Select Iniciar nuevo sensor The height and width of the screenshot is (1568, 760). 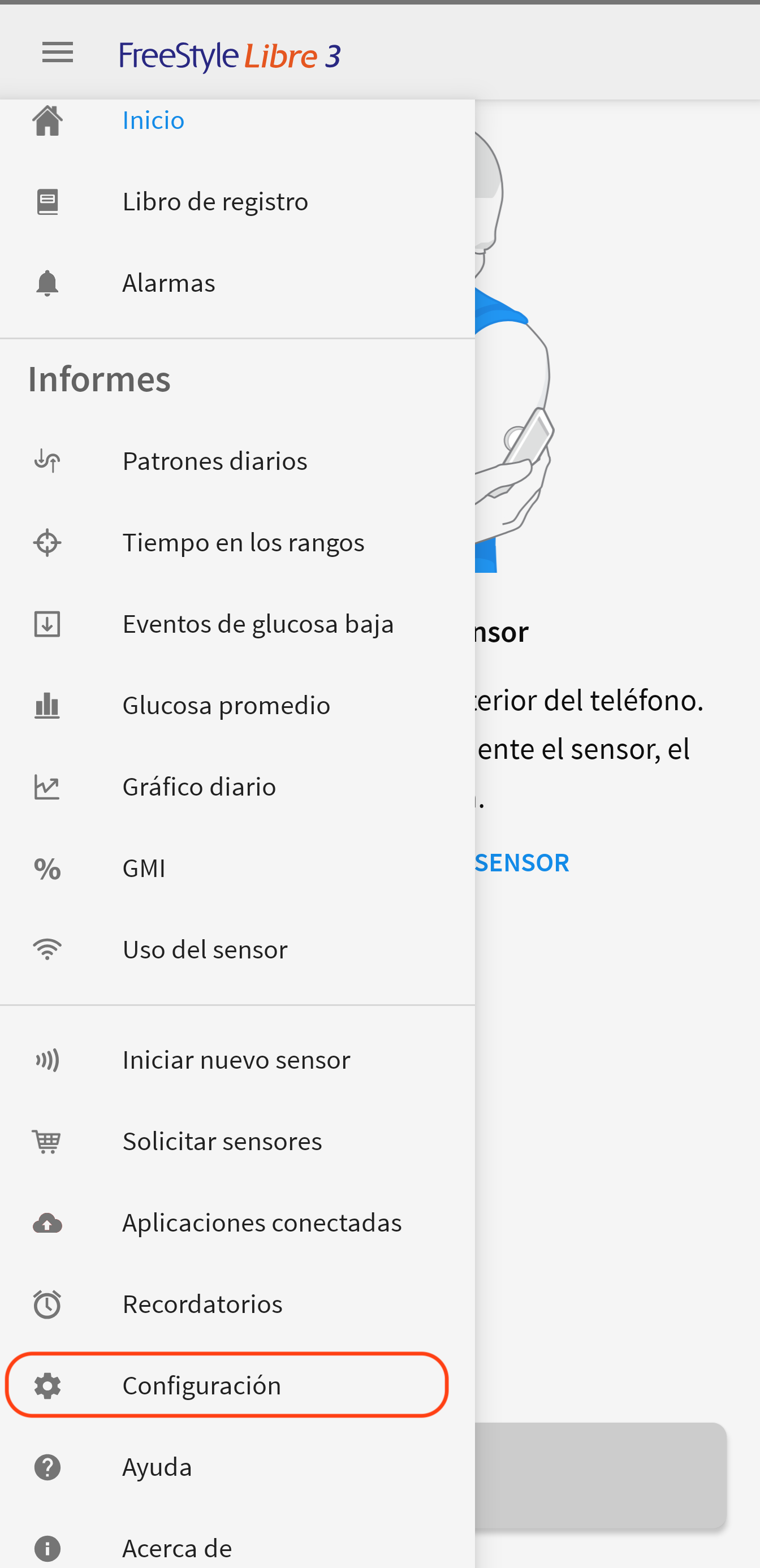click(x=237, y=1060)
